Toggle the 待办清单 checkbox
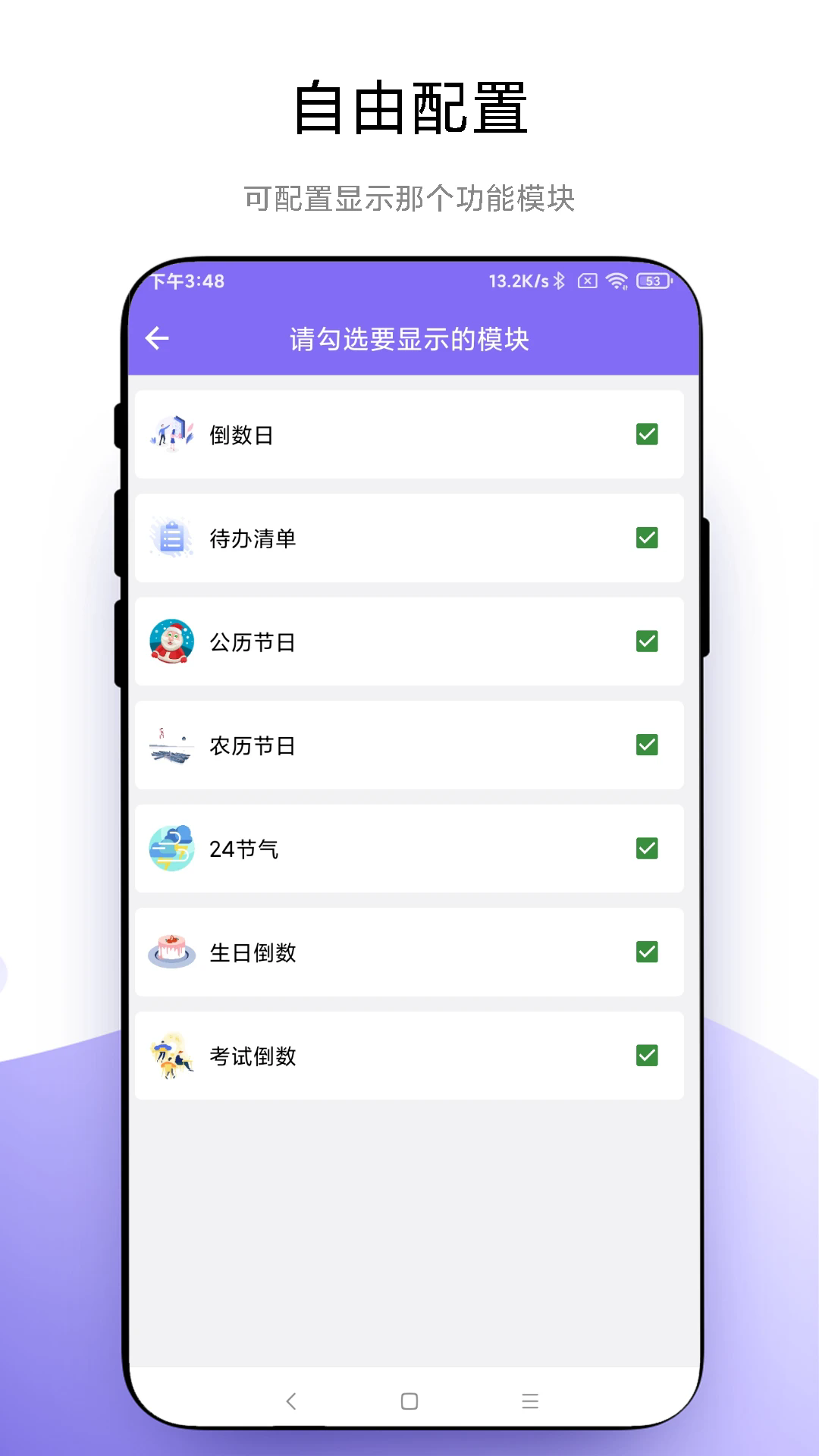 (x=646, y=538)
